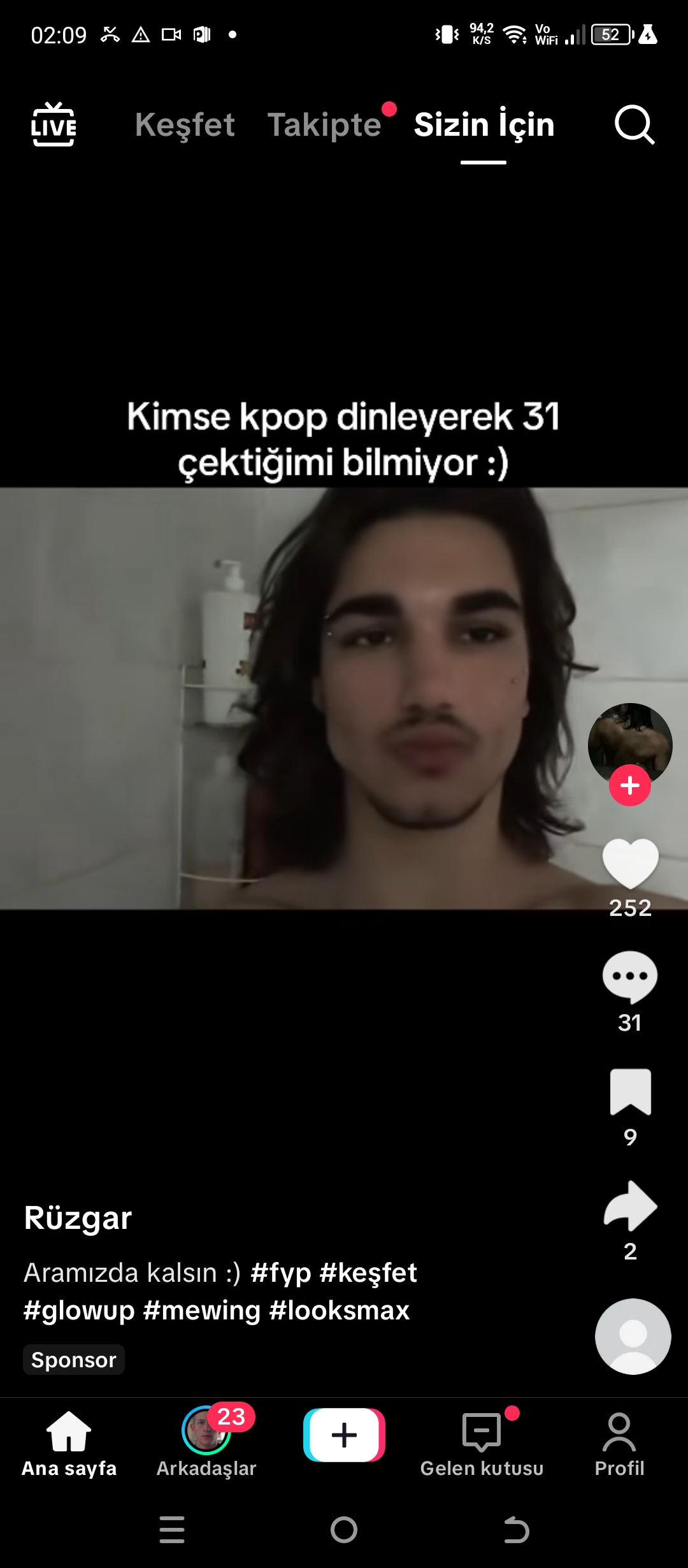Tap the system back button
688x1568 pixels.
pos(516,1529)
